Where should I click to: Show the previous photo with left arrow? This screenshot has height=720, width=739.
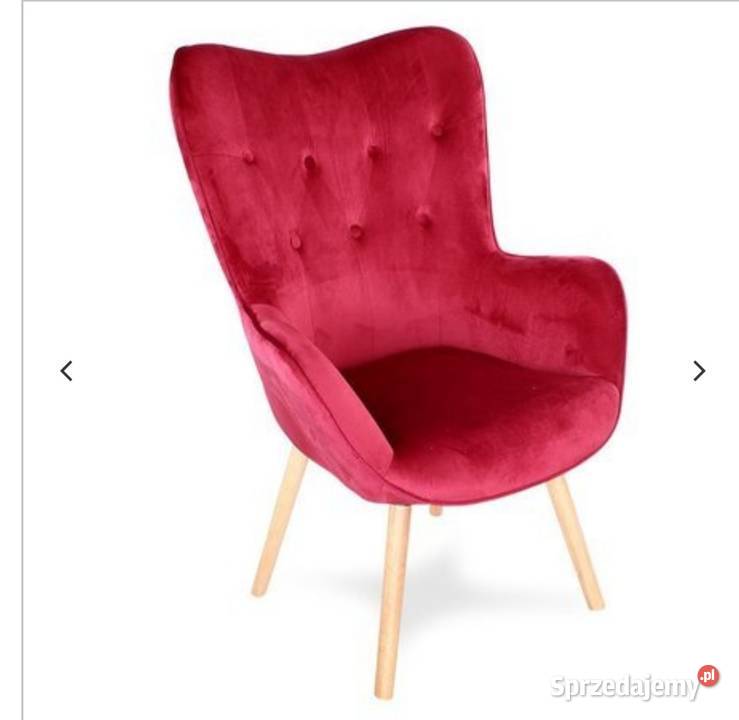66,371
